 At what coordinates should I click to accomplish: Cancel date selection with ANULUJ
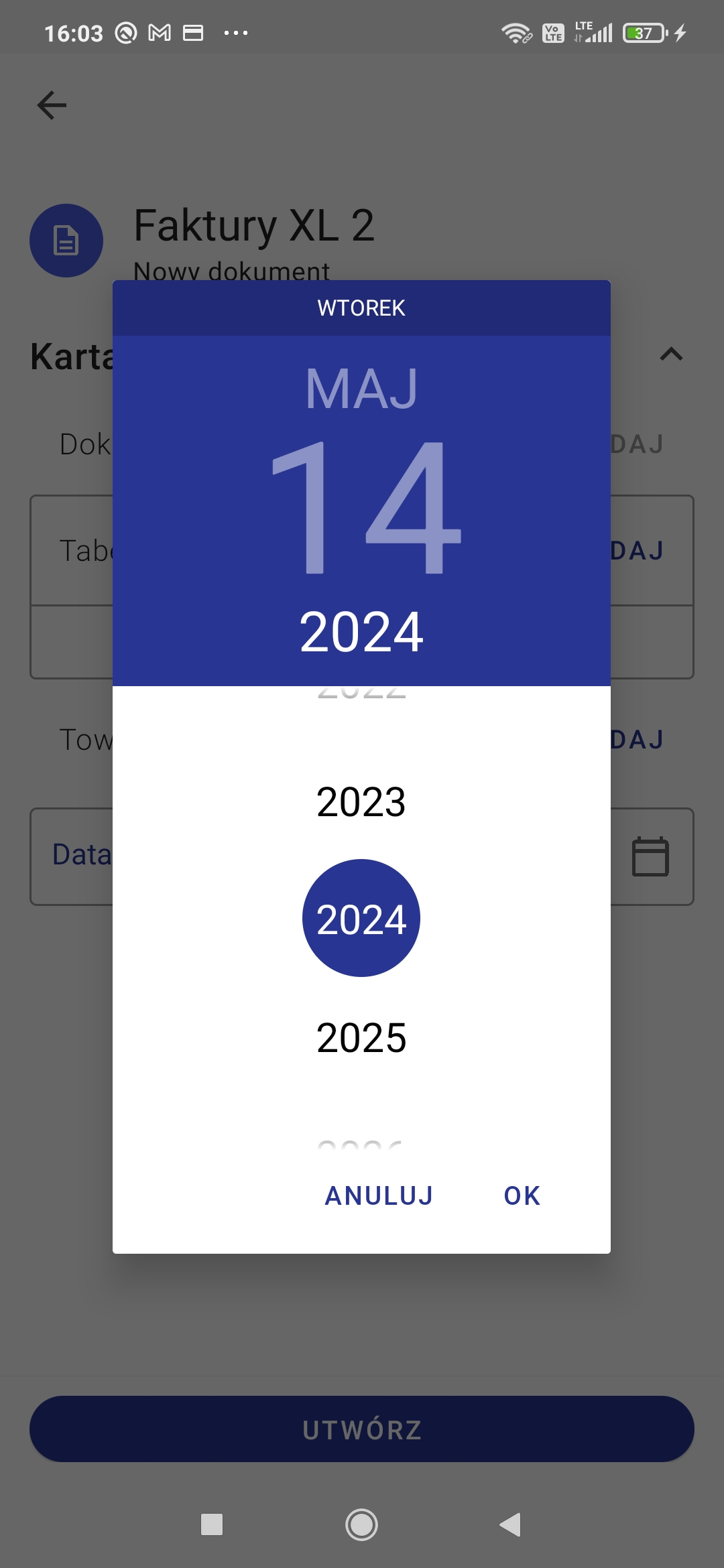click(379, 1195)
